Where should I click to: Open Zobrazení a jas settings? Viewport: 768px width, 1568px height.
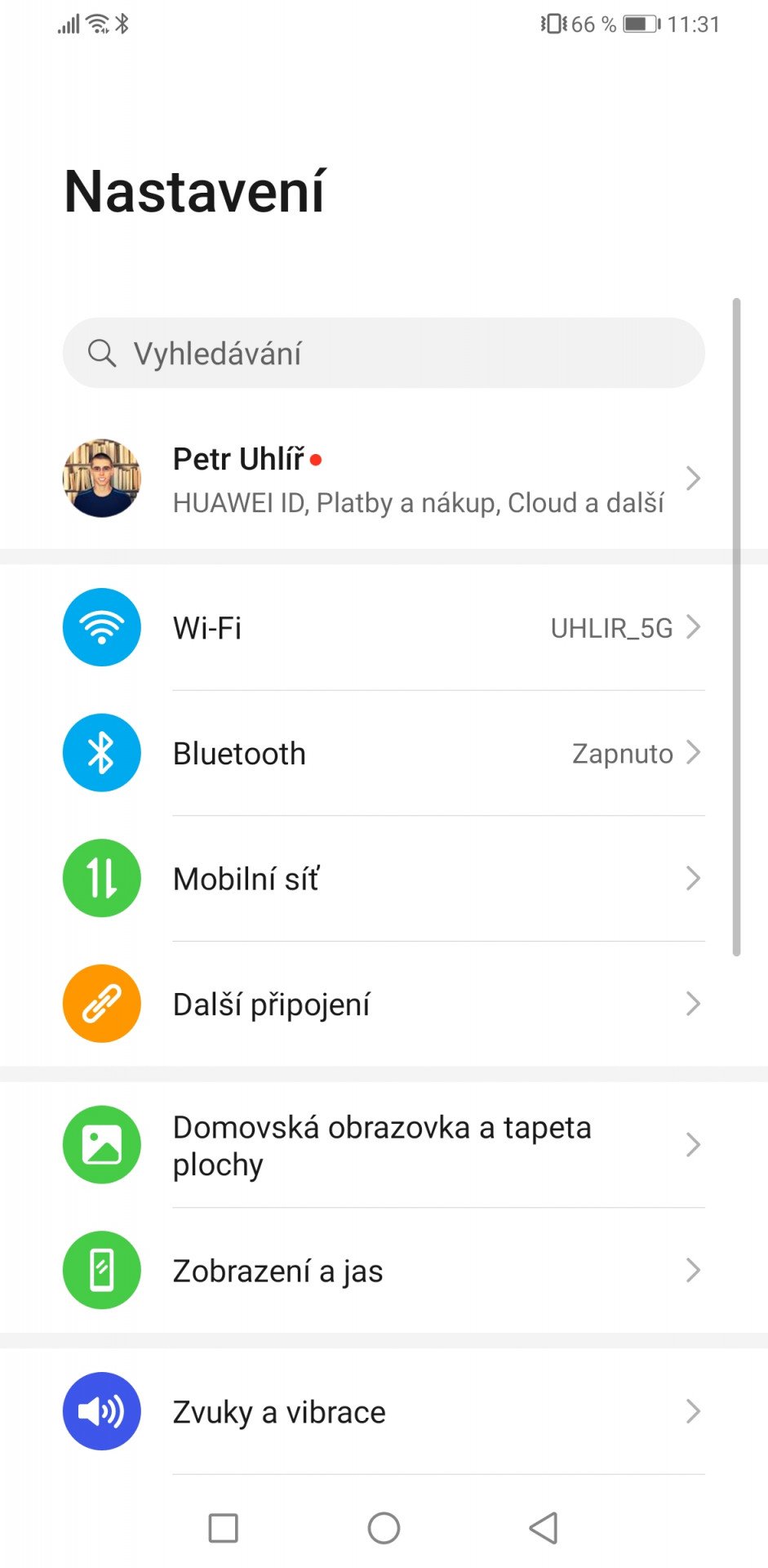coord(384,1270)
